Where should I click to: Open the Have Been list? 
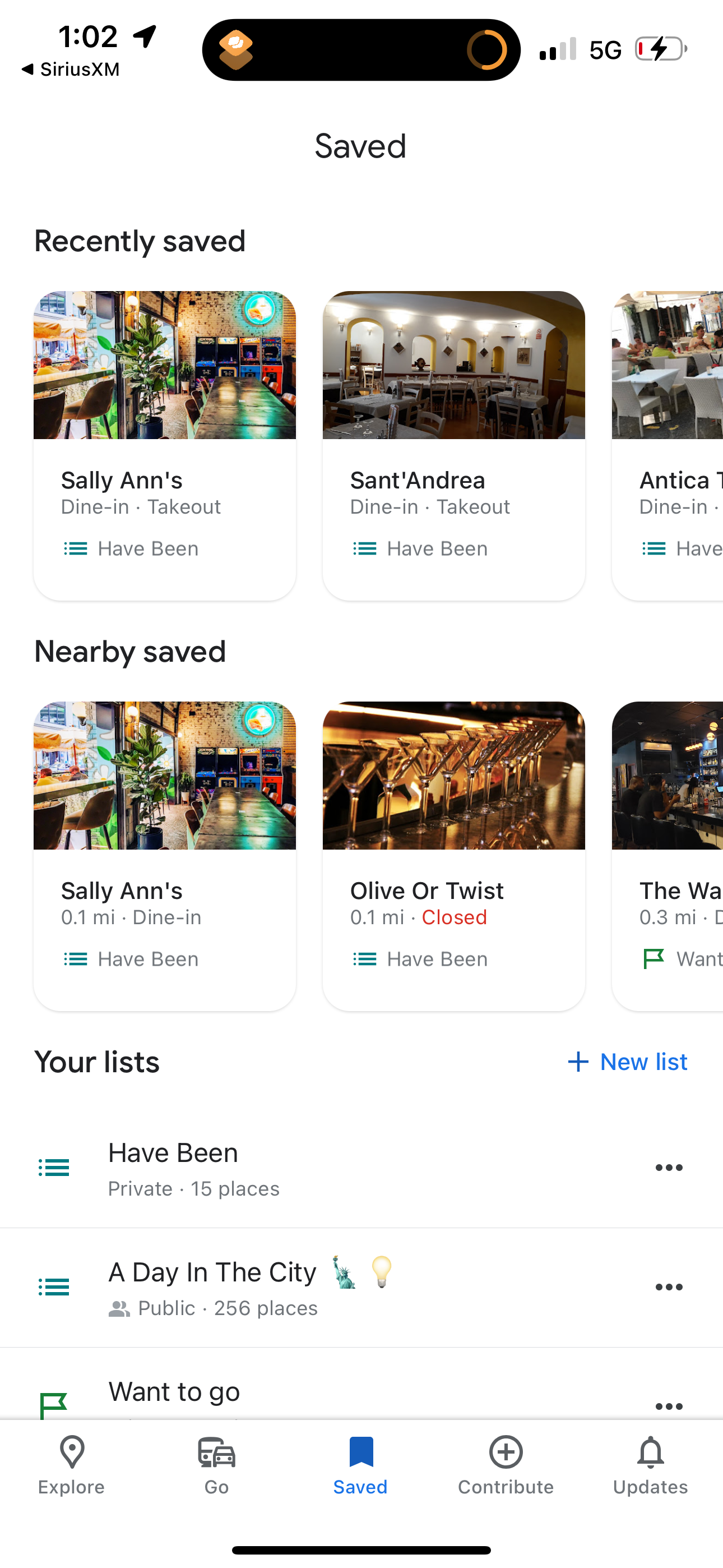click(172, 1152)
